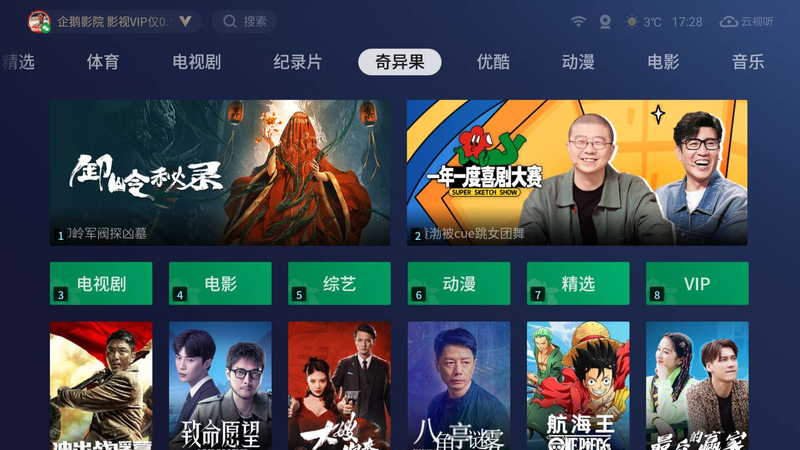The height and width of the screenshot is (450, 800).
Task: Select the 纪录片 tab
Action: [x=298, y=62]
